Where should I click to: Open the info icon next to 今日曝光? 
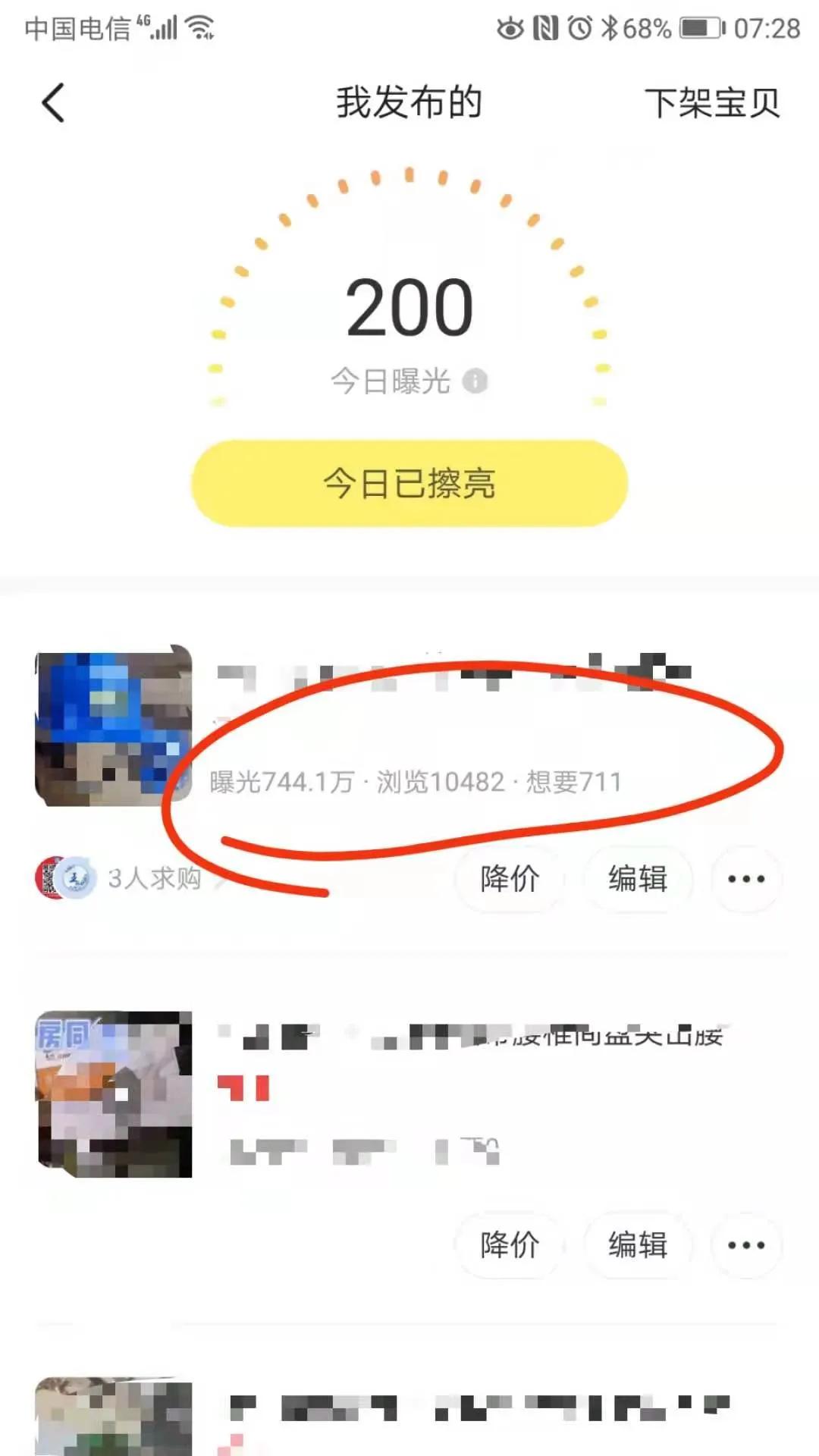click(x=475, y=381)
